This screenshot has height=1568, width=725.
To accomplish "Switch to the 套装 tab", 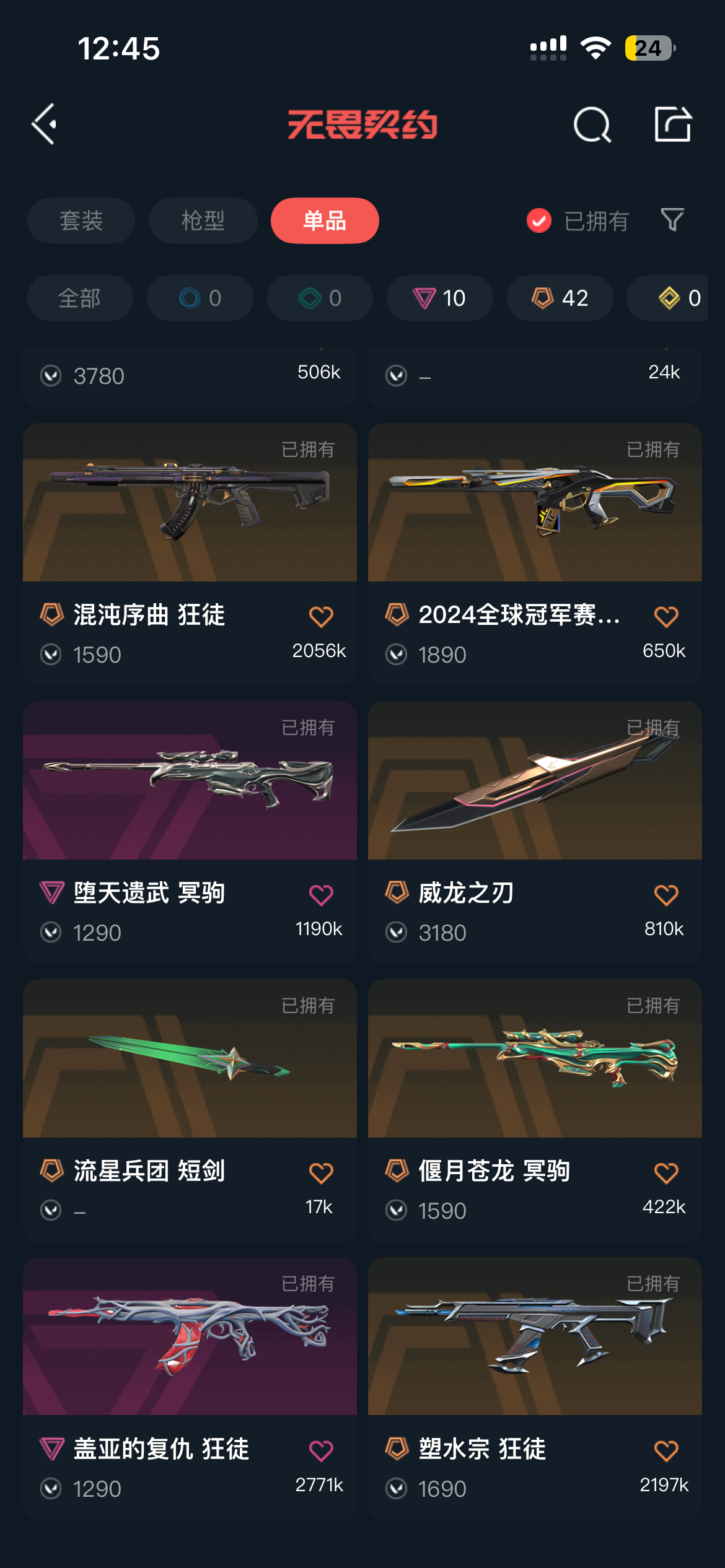I will 81,220.
